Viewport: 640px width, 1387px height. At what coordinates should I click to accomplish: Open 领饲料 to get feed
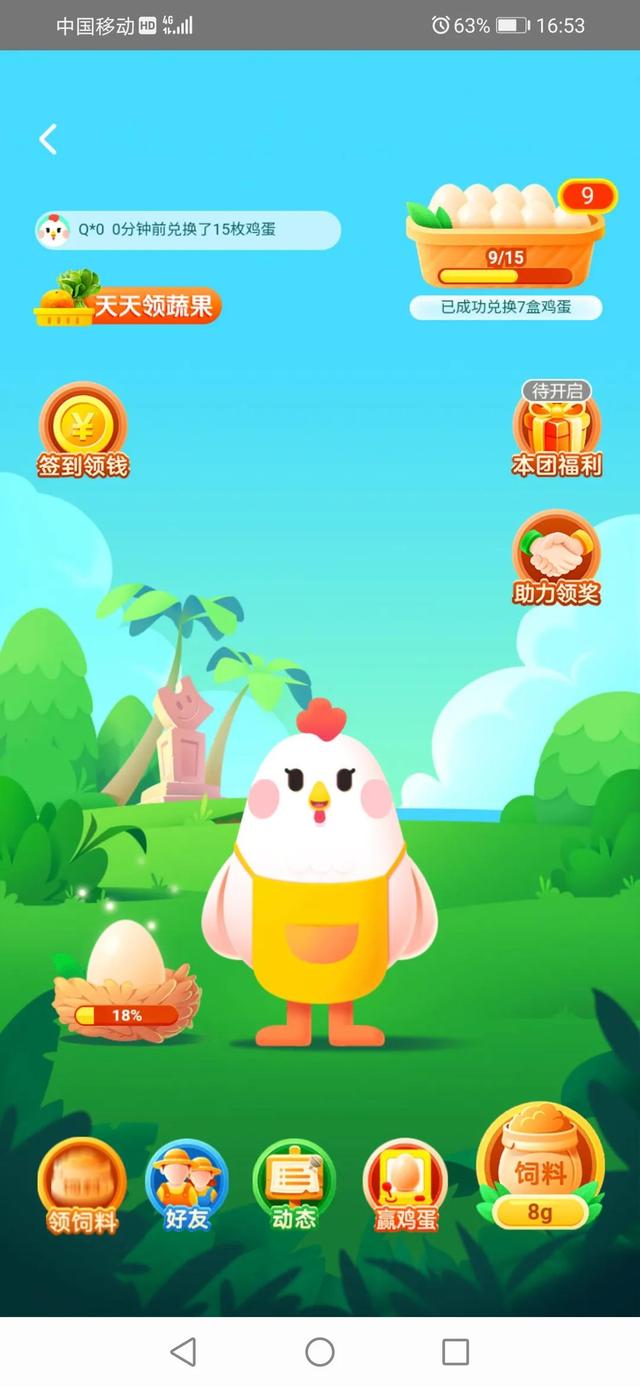82,1186
